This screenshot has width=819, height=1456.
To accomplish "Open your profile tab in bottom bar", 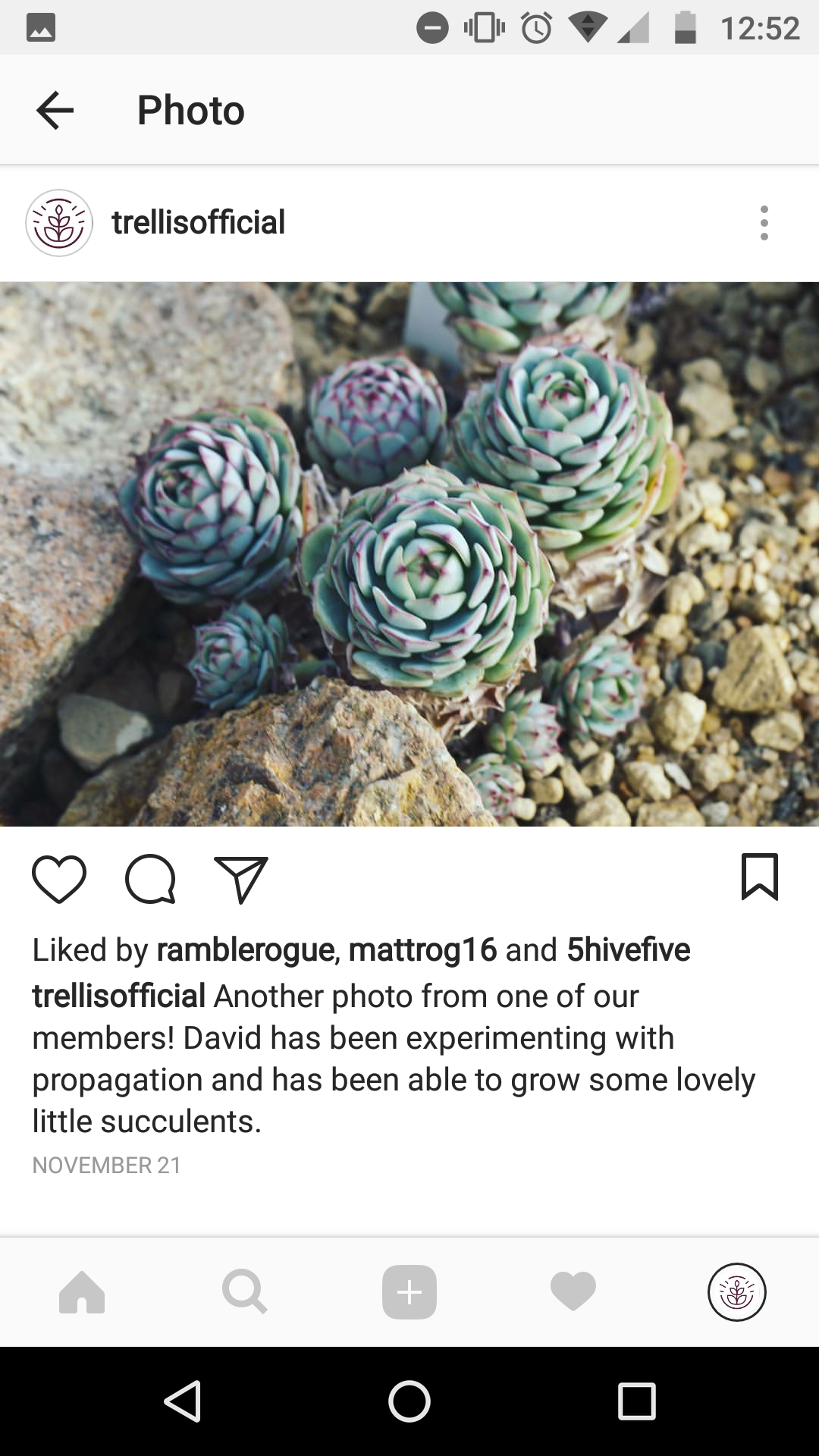I will 737,1292.
